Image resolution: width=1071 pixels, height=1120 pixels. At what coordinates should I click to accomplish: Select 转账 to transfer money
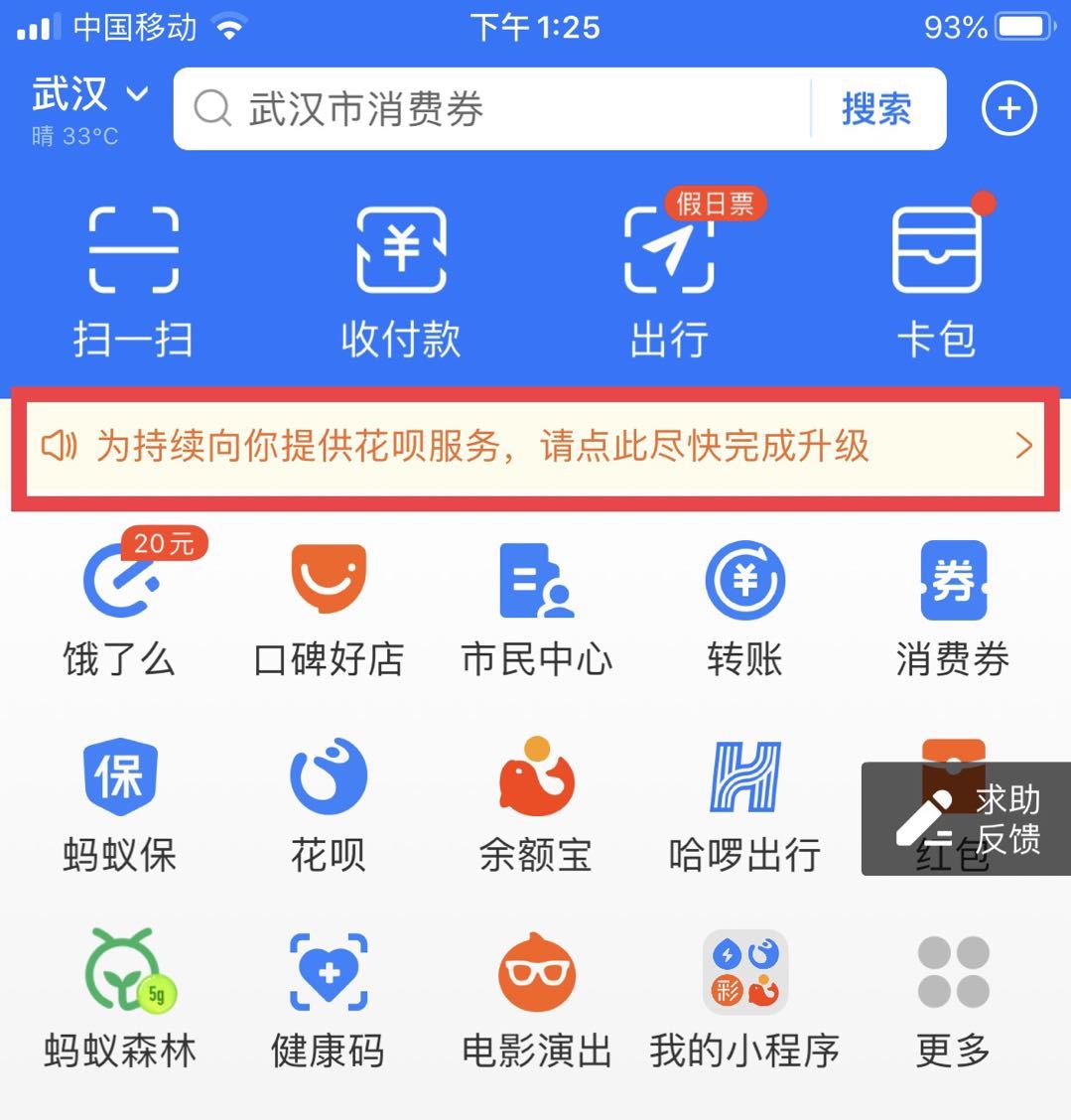coord(744,608)
